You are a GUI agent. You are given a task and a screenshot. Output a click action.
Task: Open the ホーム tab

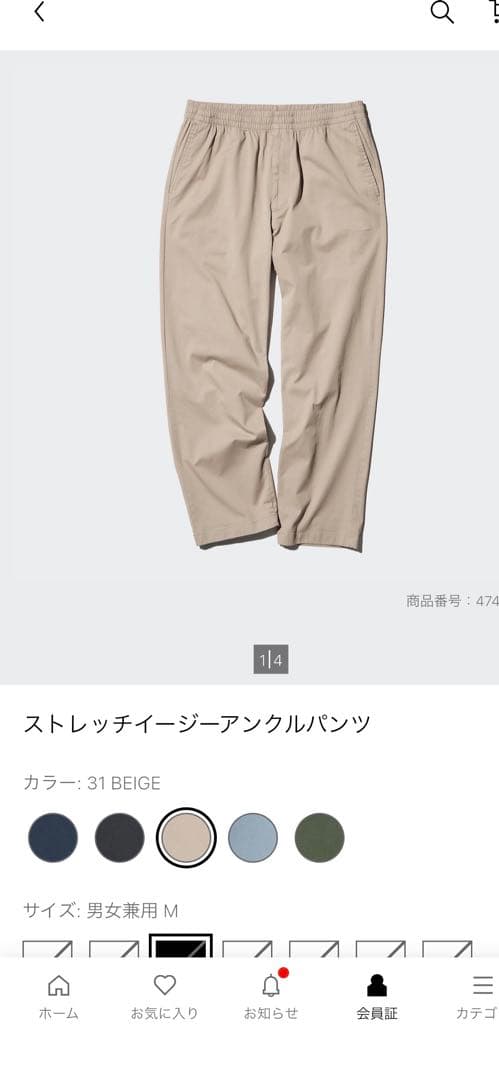(x=59, y=997)
